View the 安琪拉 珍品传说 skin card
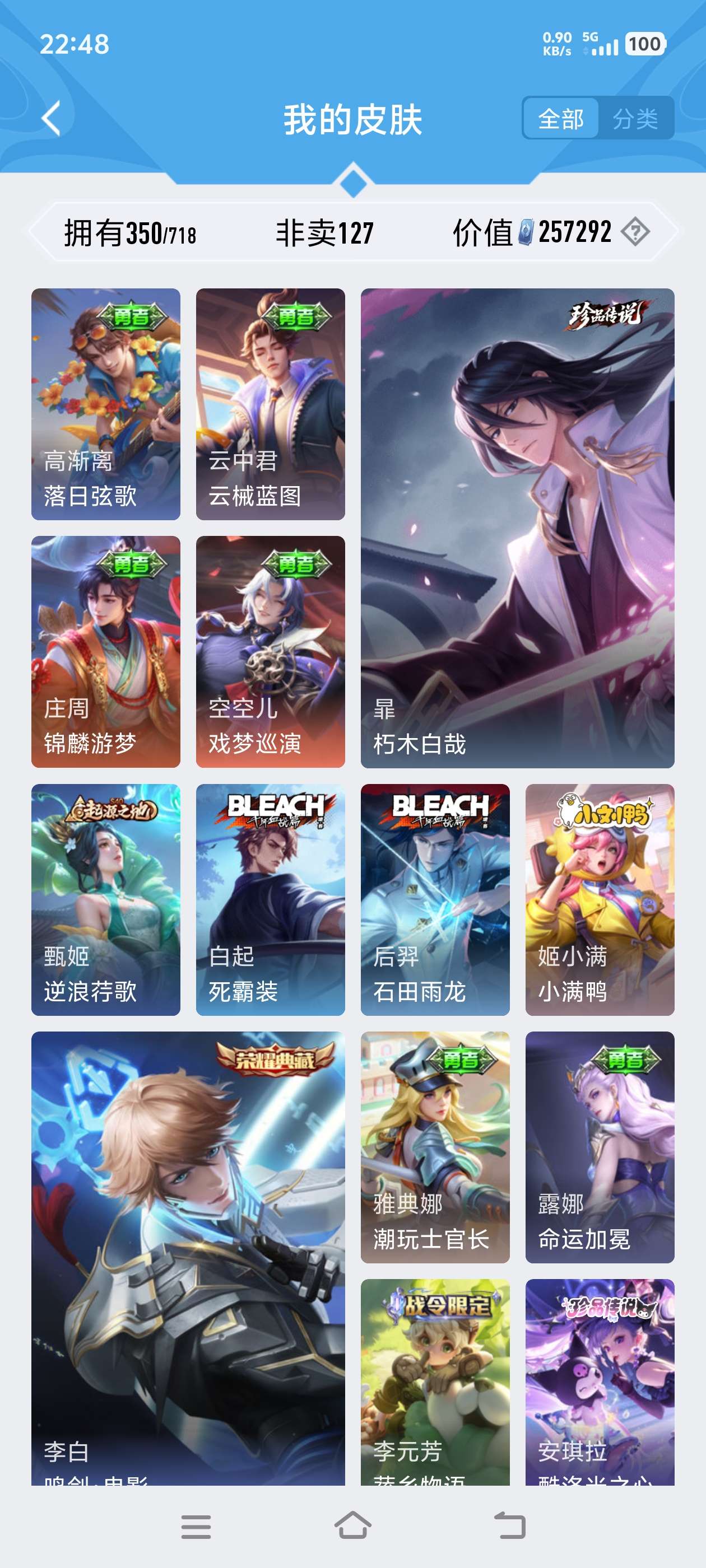This screenshot has width=706, height=1568. pyautogui.click(x=600, y=1382)
